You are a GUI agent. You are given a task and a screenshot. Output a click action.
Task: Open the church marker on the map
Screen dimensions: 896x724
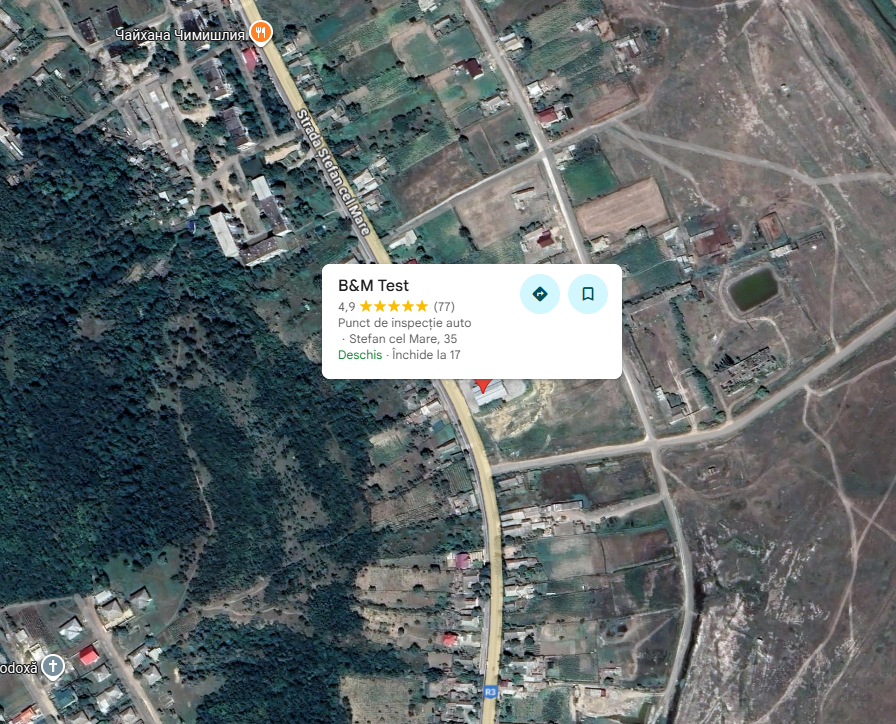[52, 666]
